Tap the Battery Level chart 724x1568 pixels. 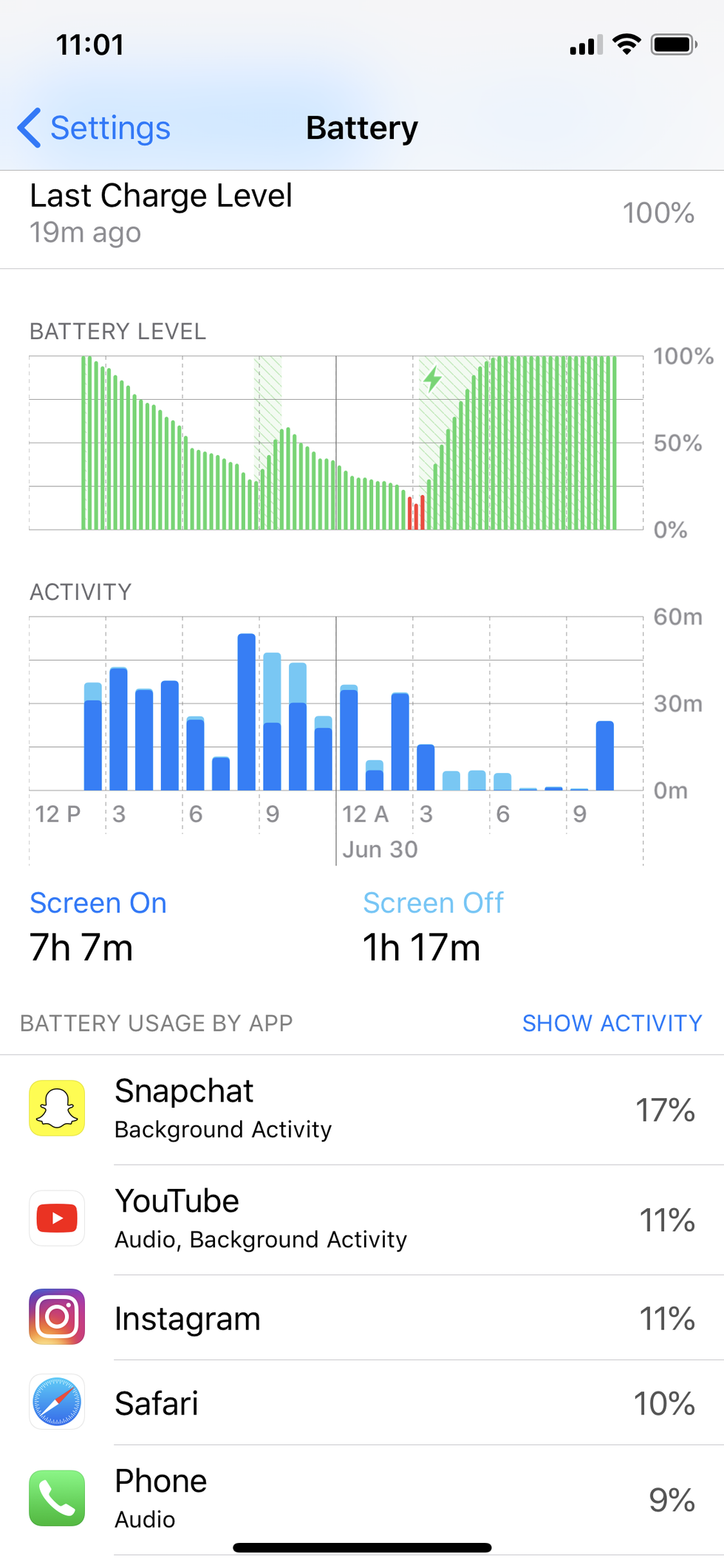pos(335,443)
